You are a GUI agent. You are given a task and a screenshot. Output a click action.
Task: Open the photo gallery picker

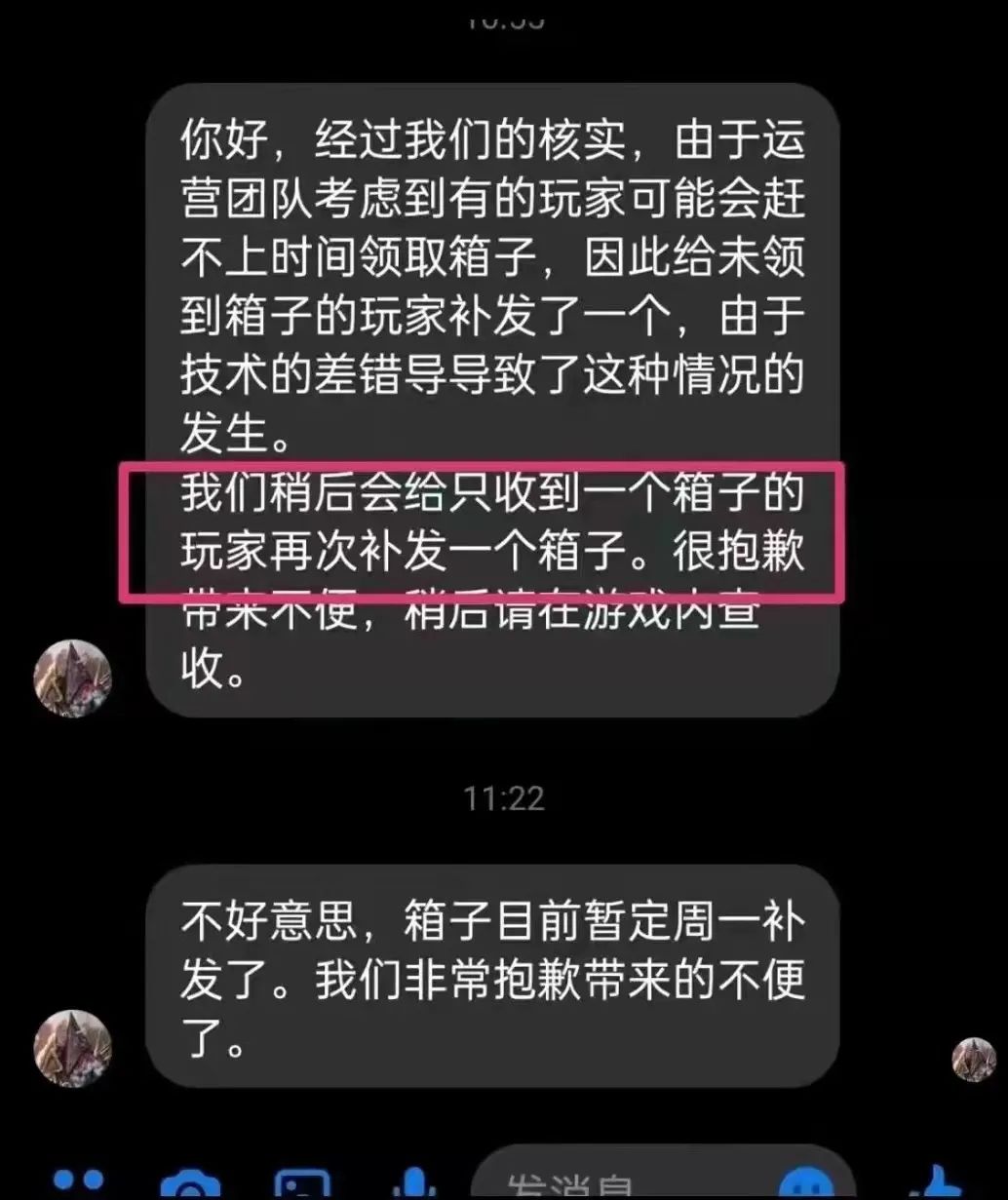303,1187
